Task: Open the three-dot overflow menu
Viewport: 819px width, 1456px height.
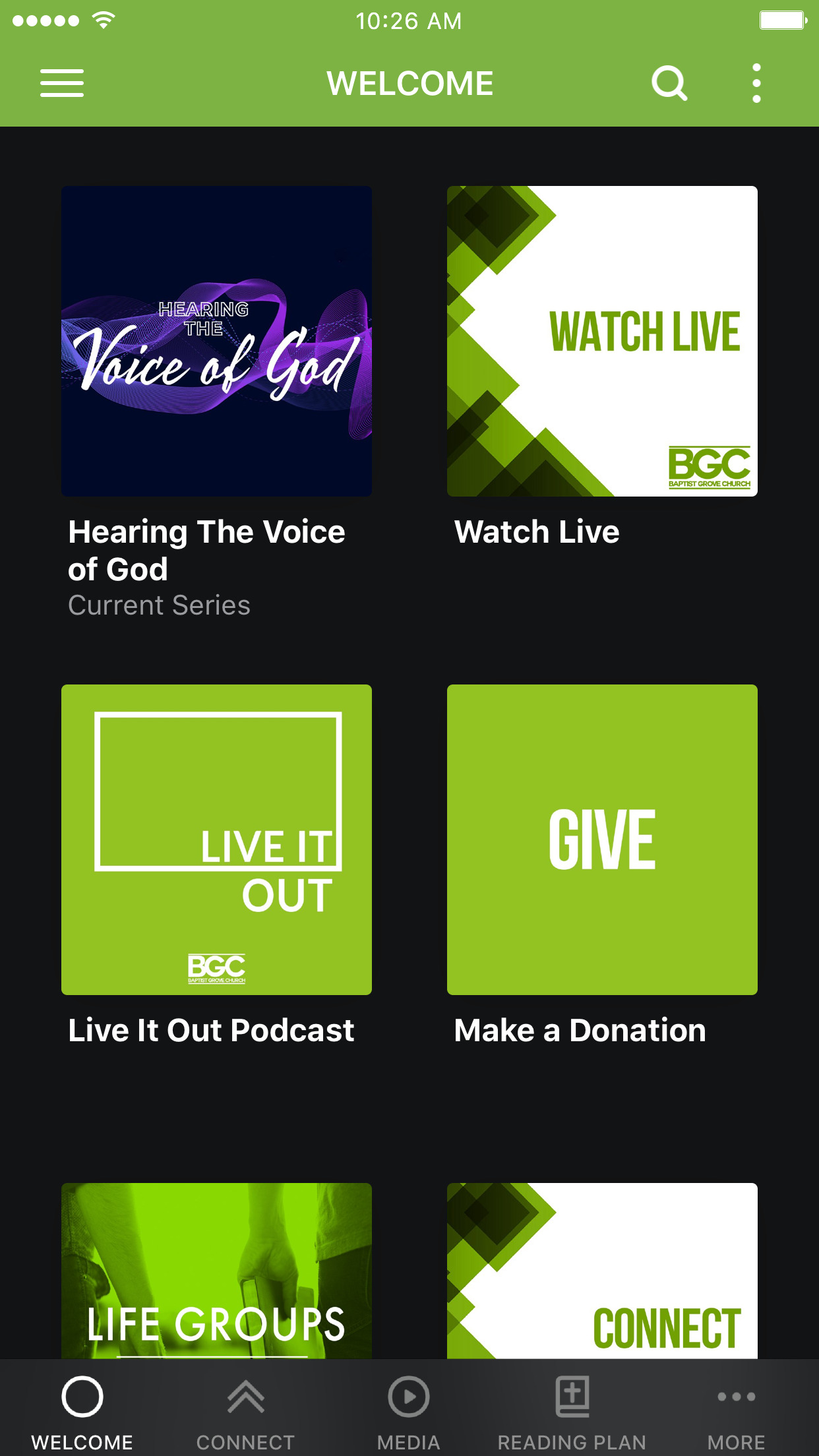Action: [x=756, y=84]
